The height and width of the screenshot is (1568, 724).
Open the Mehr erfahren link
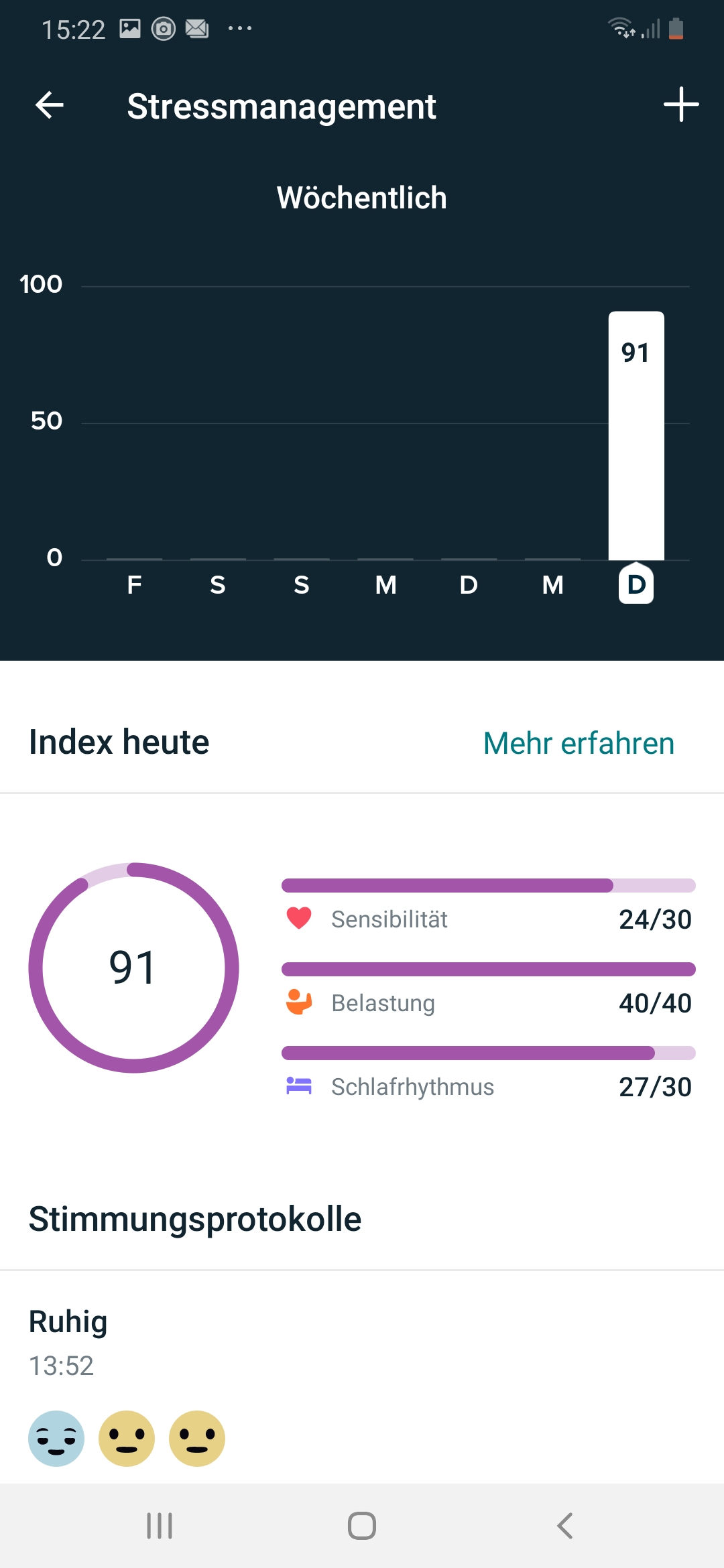579,743
